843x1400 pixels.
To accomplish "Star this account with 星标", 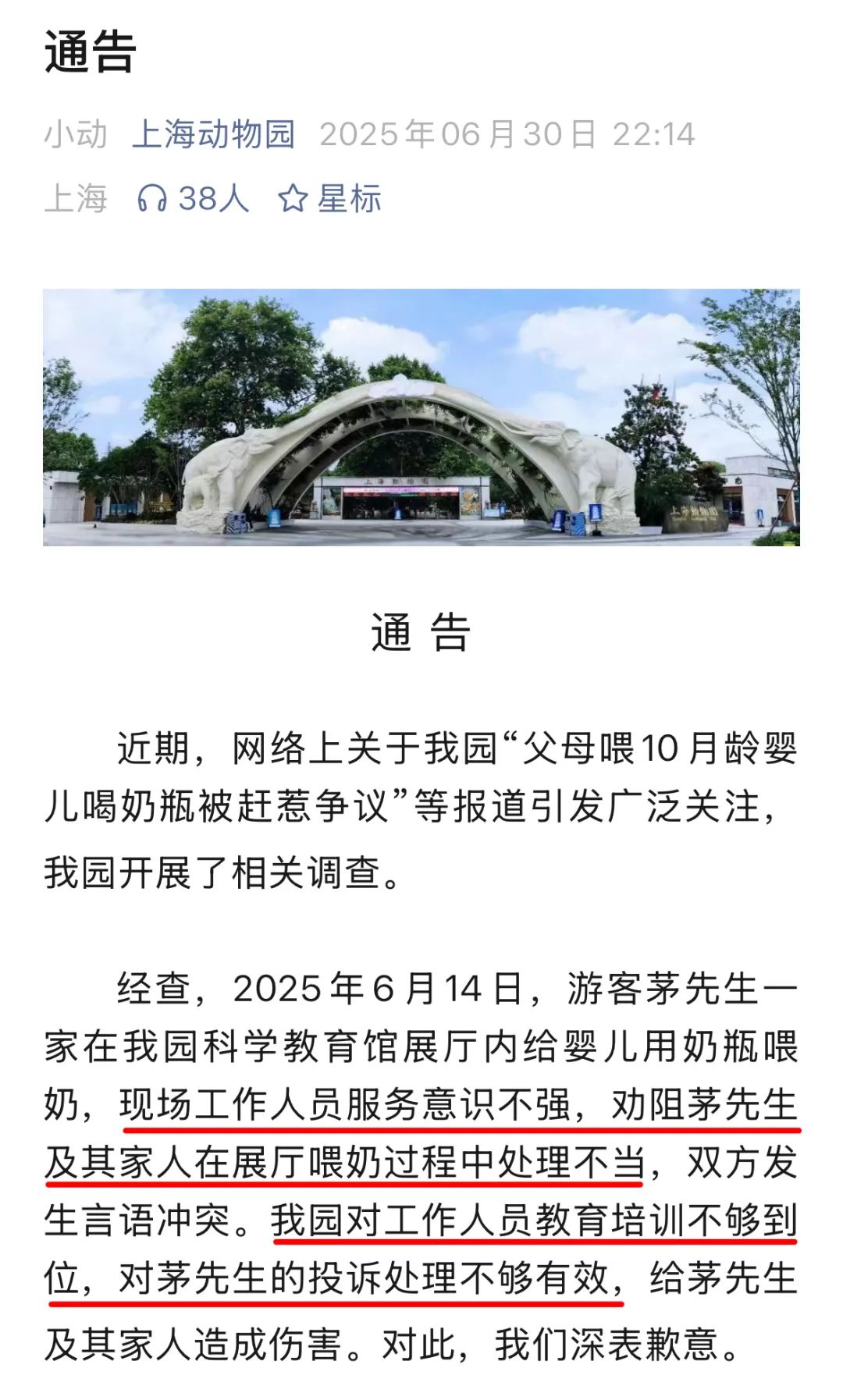I will [x=330, y=199].
